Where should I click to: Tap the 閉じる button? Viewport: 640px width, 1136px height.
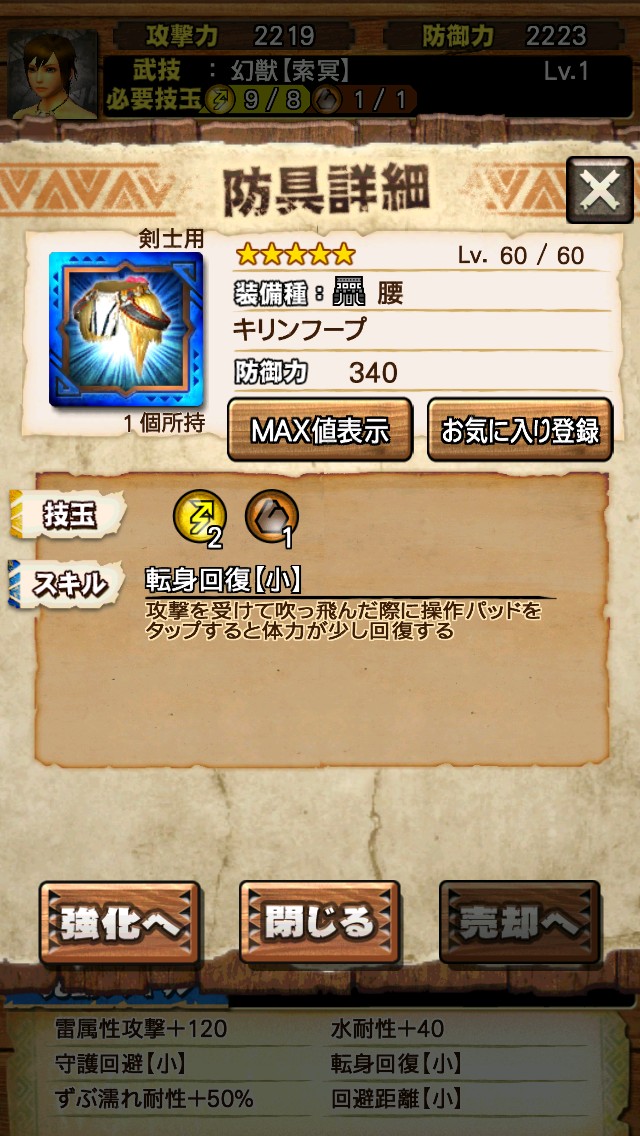[x=319, y=922]
